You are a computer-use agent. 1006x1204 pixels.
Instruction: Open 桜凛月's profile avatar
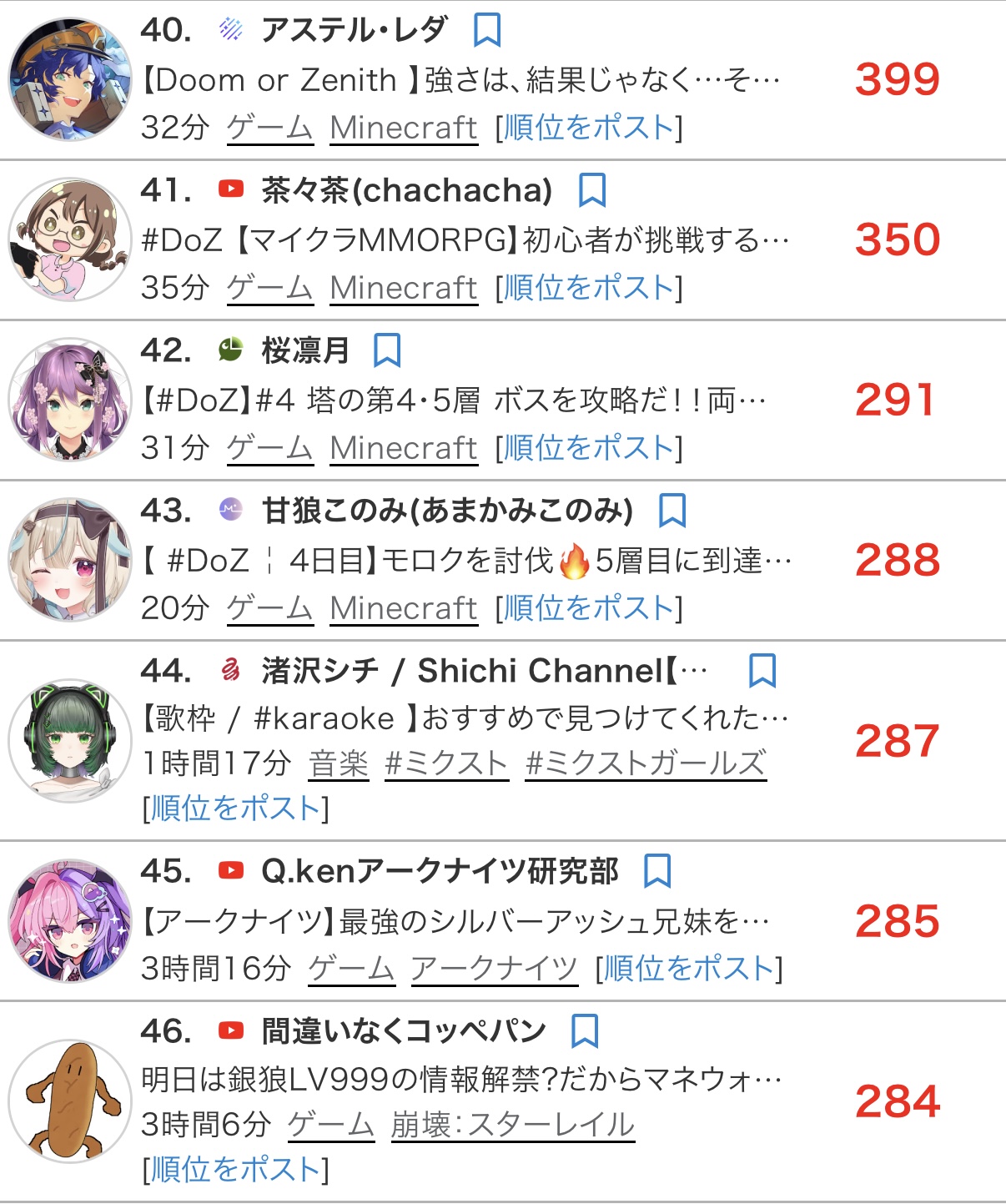(x=70, y=400)
